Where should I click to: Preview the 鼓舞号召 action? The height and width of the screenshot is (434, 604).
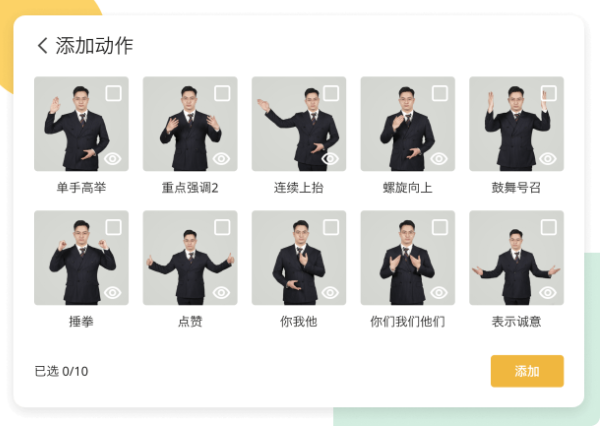[x=548, y=158]
